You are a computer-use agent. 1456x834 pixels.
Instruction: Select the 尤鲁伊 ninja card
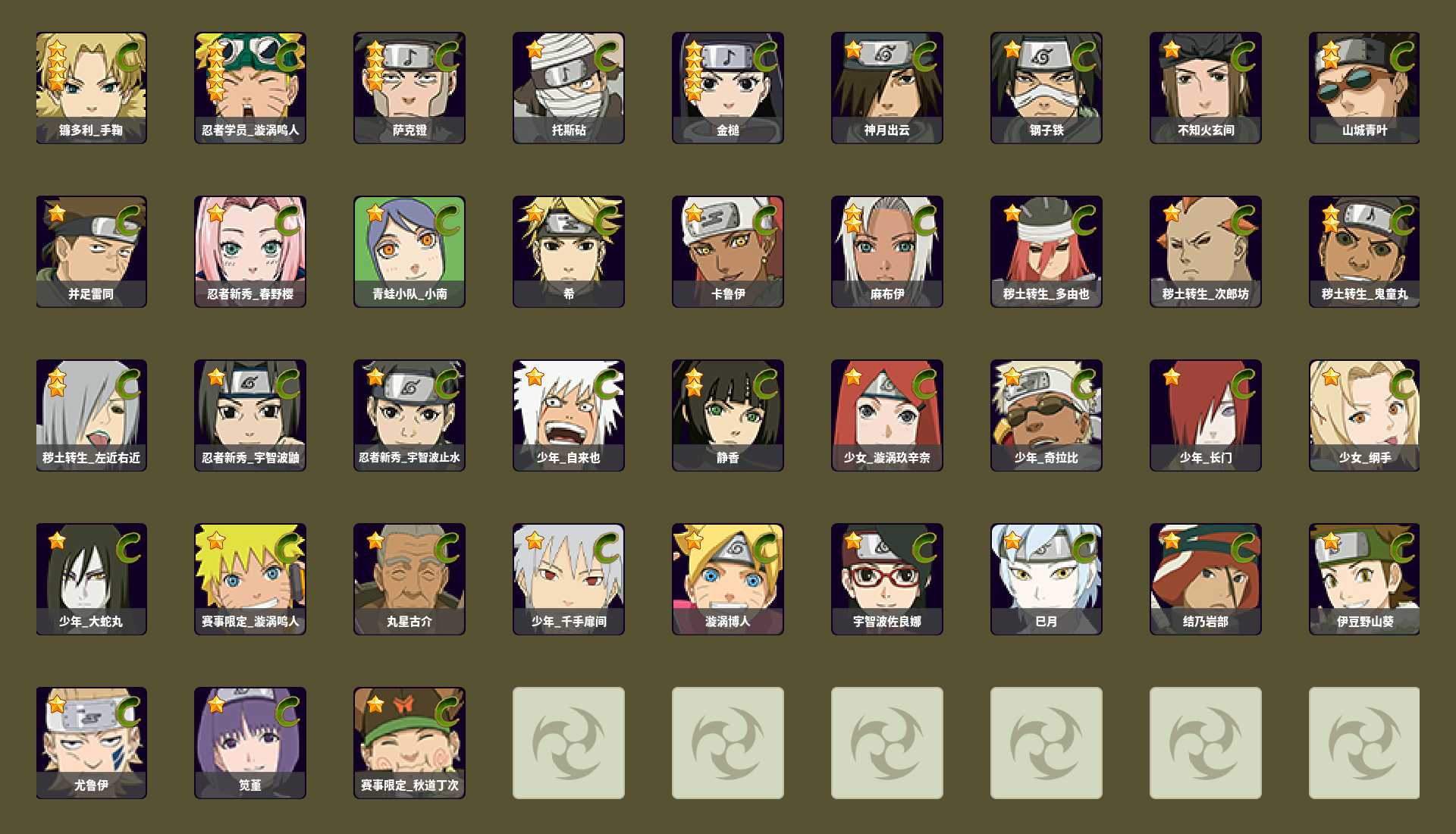[91, 742]
